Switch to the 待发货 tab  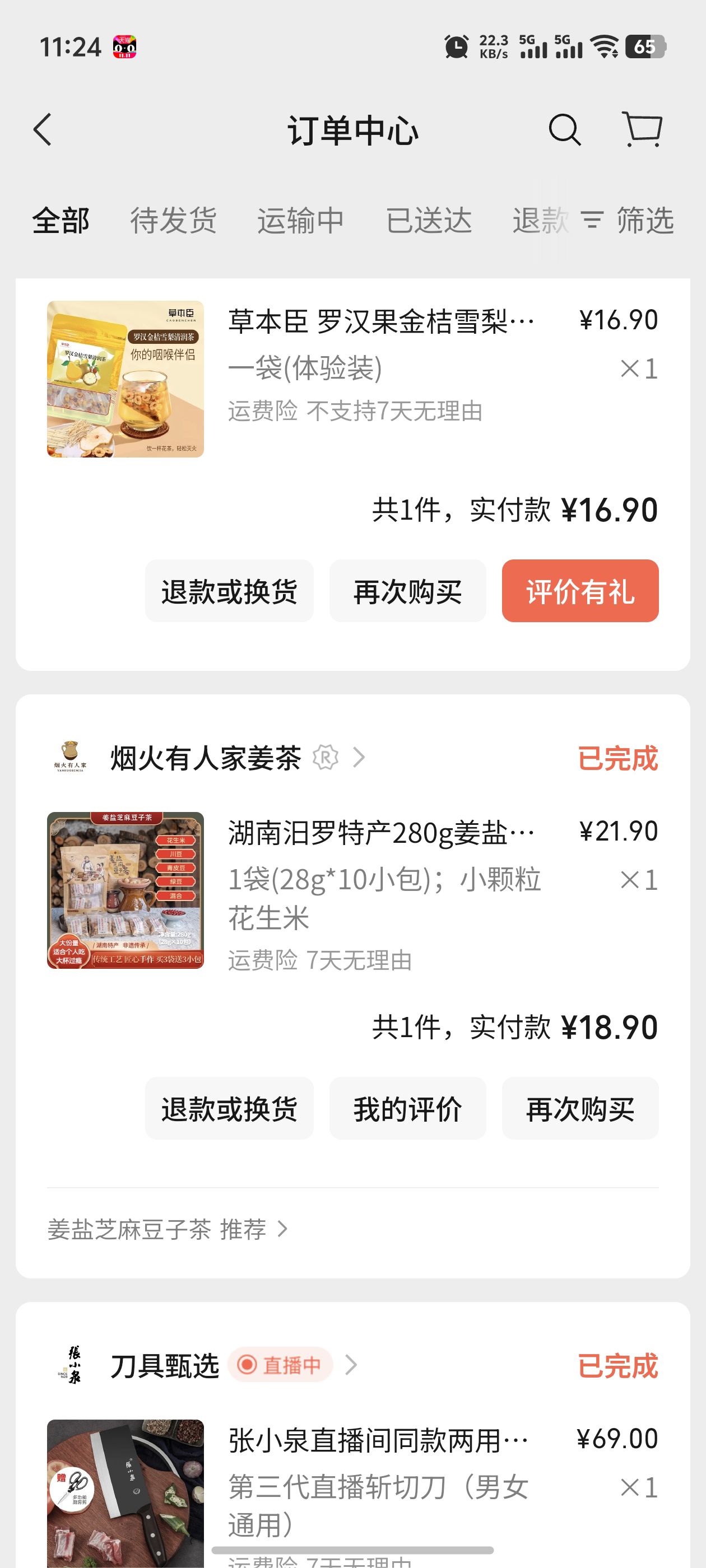[x=173, y=220]
